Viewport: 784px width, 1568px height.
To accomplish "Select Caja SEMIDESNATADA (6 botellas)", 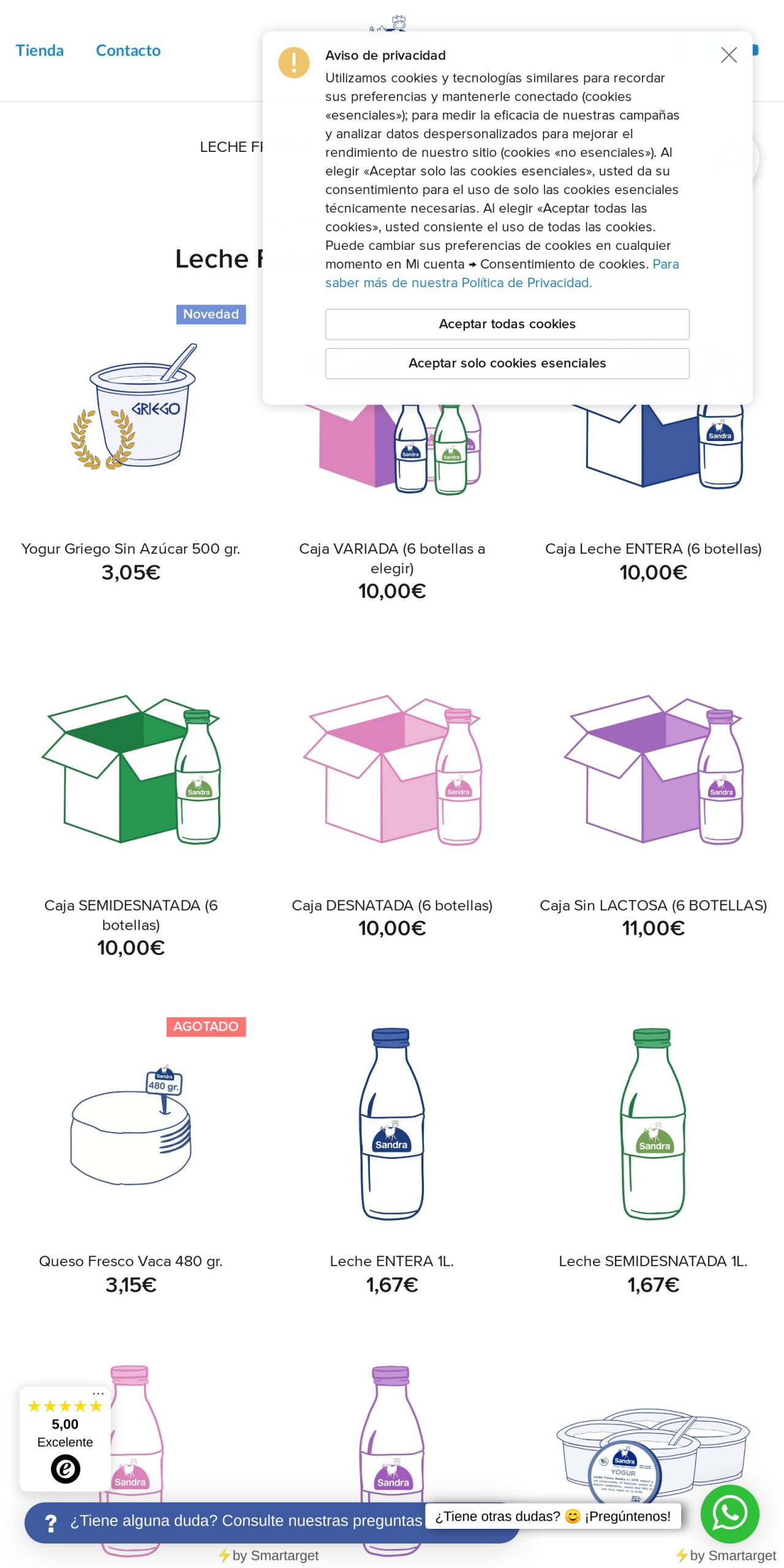I will (130, 914).
